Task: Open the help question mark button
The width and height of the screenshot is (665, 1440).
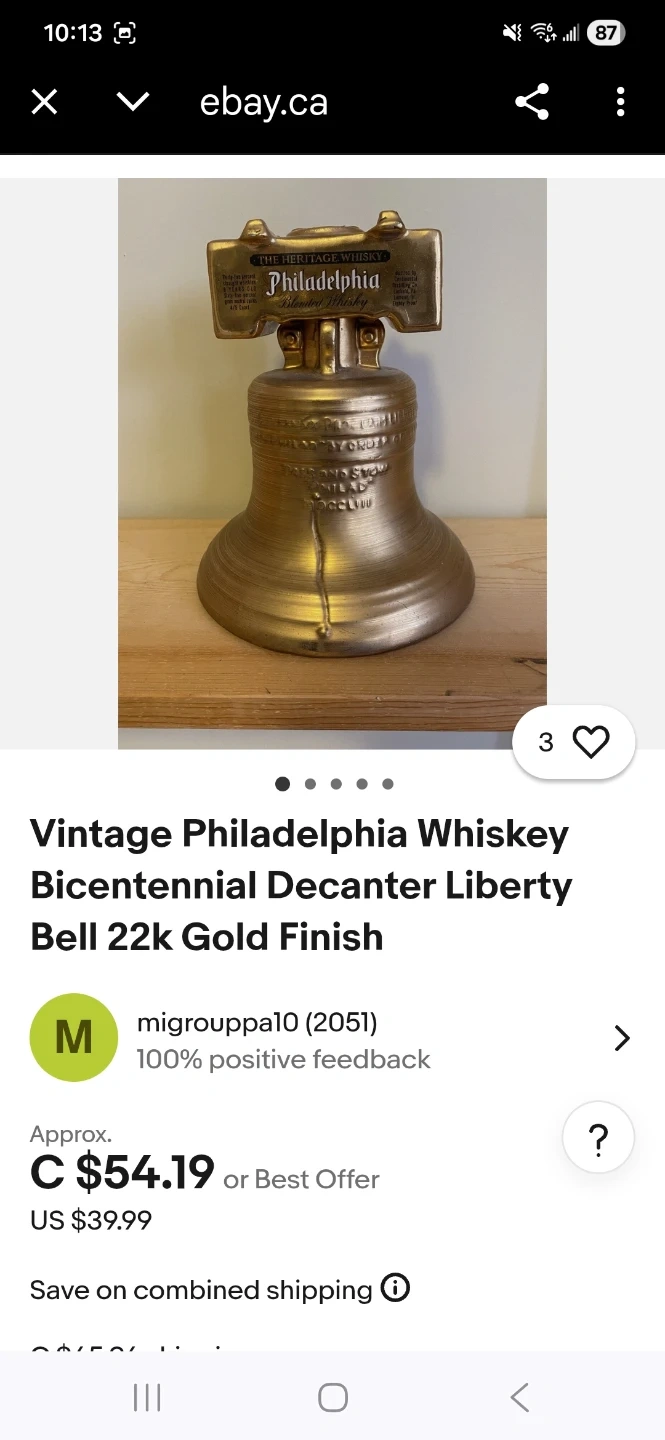Action: pos(598,1138)
